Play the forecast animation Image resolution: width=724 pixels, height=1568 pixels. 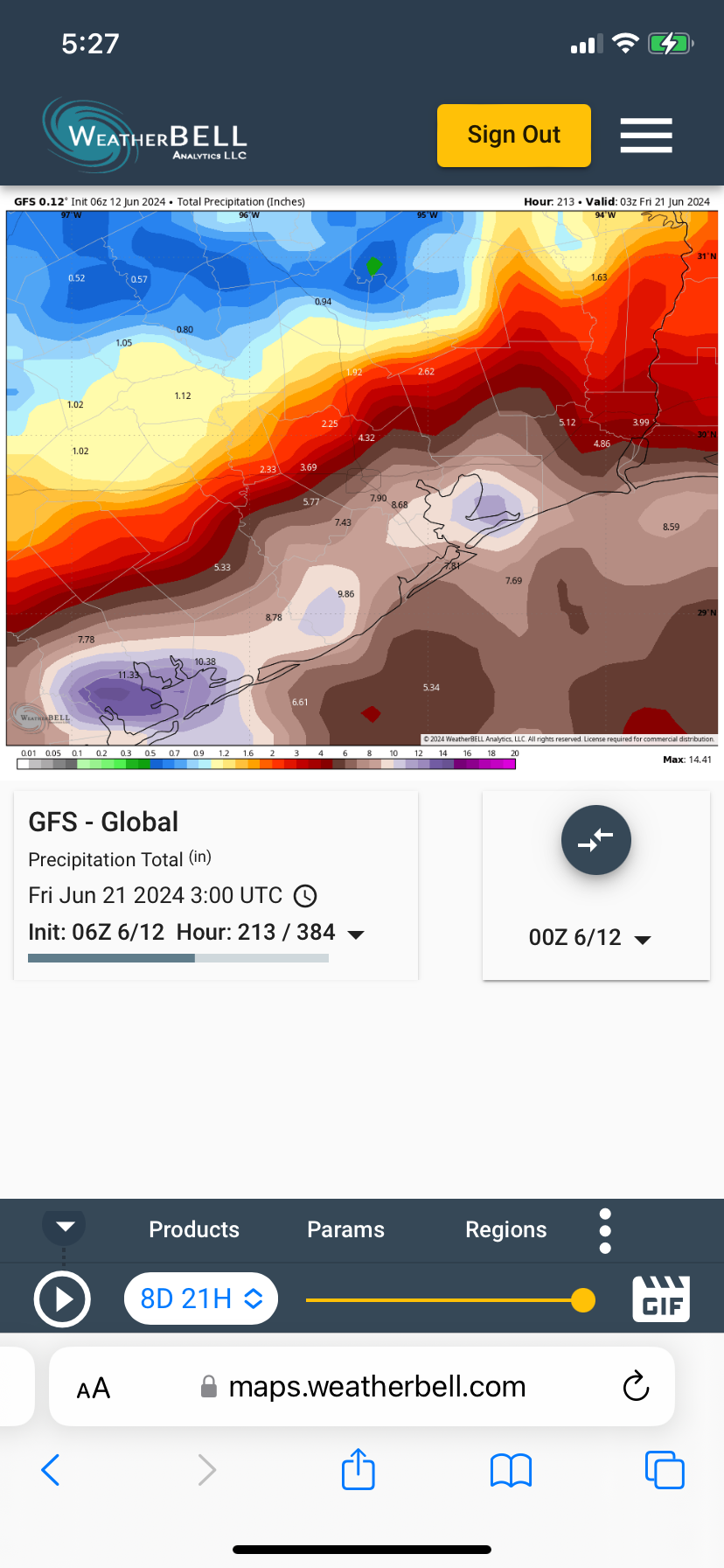(x=62, y=1299)
